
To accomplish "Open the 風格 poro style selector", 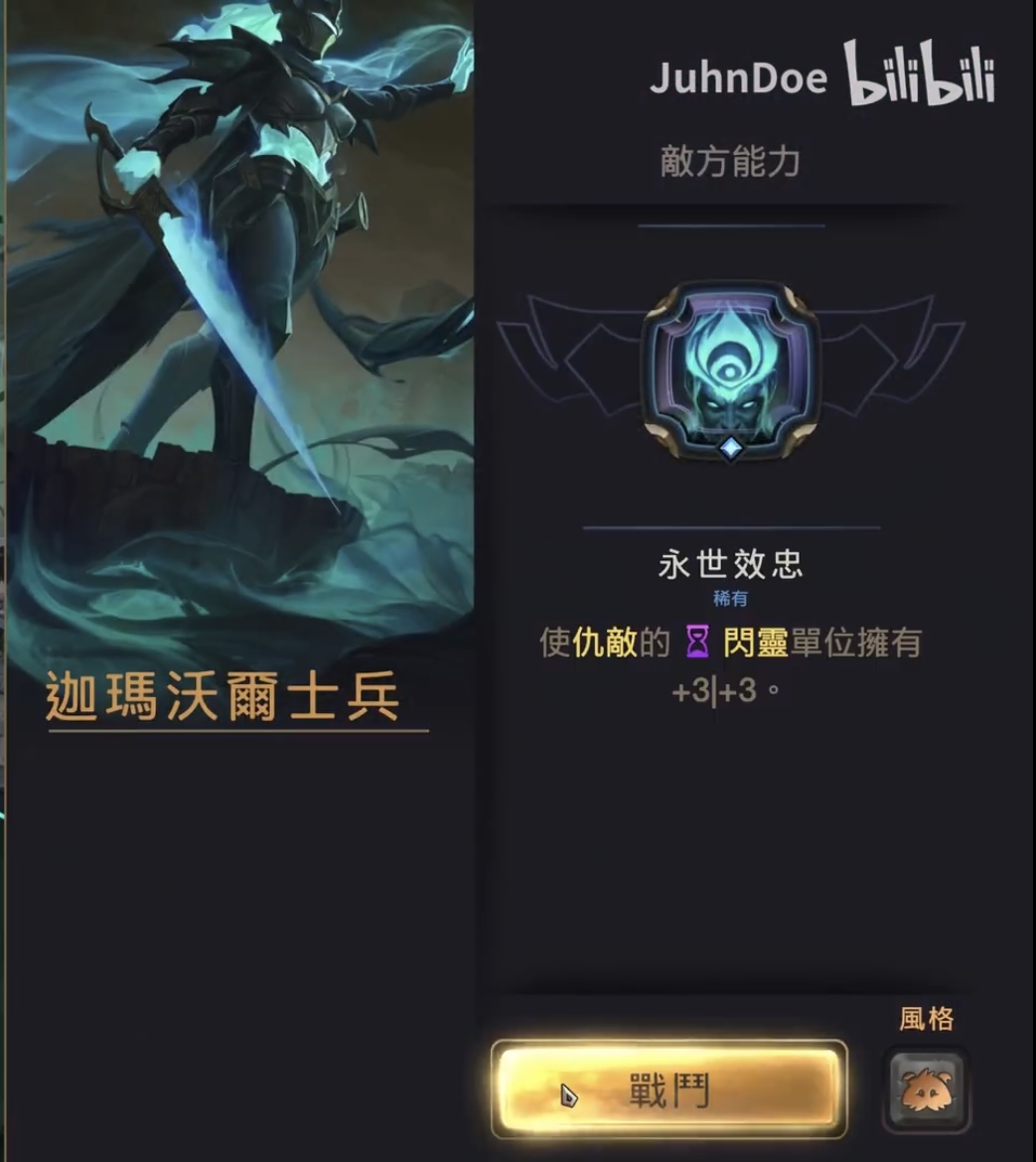I will tap(926, 1089).
